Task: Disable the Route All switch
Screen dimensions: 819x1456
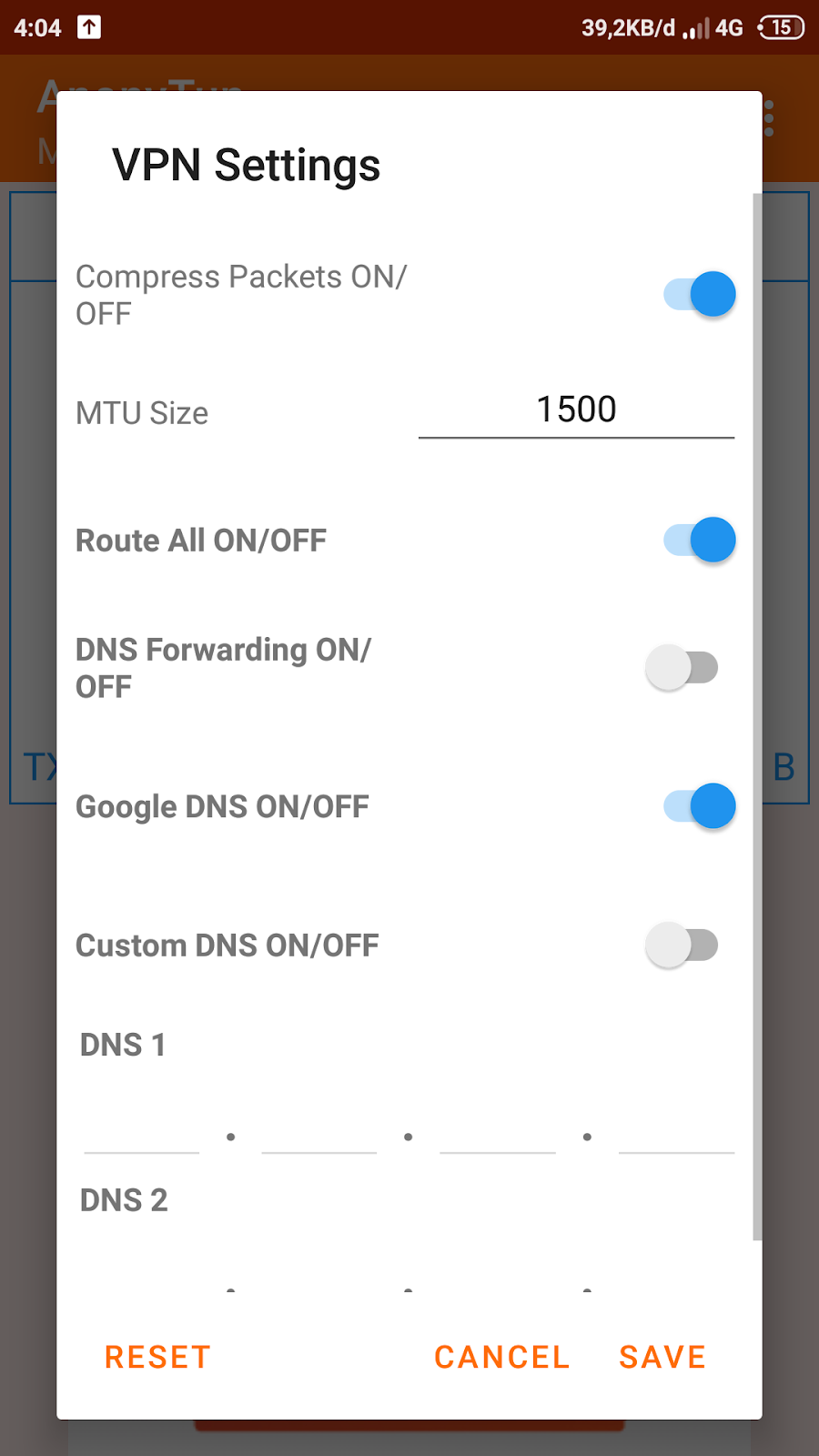Action: coord(699,541)
